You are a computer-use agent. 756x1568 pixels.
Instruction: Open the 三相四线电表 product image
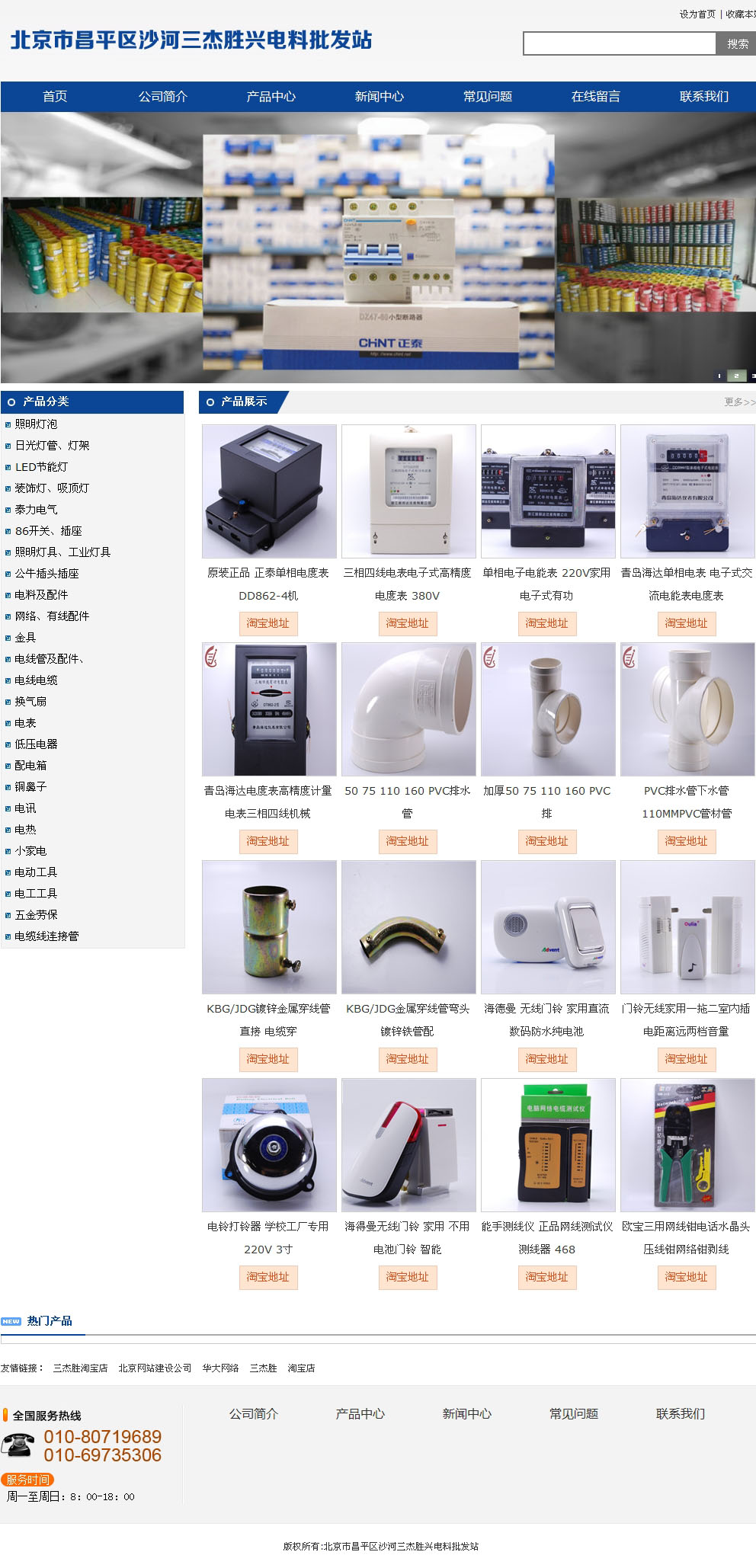tap(408, 491)
